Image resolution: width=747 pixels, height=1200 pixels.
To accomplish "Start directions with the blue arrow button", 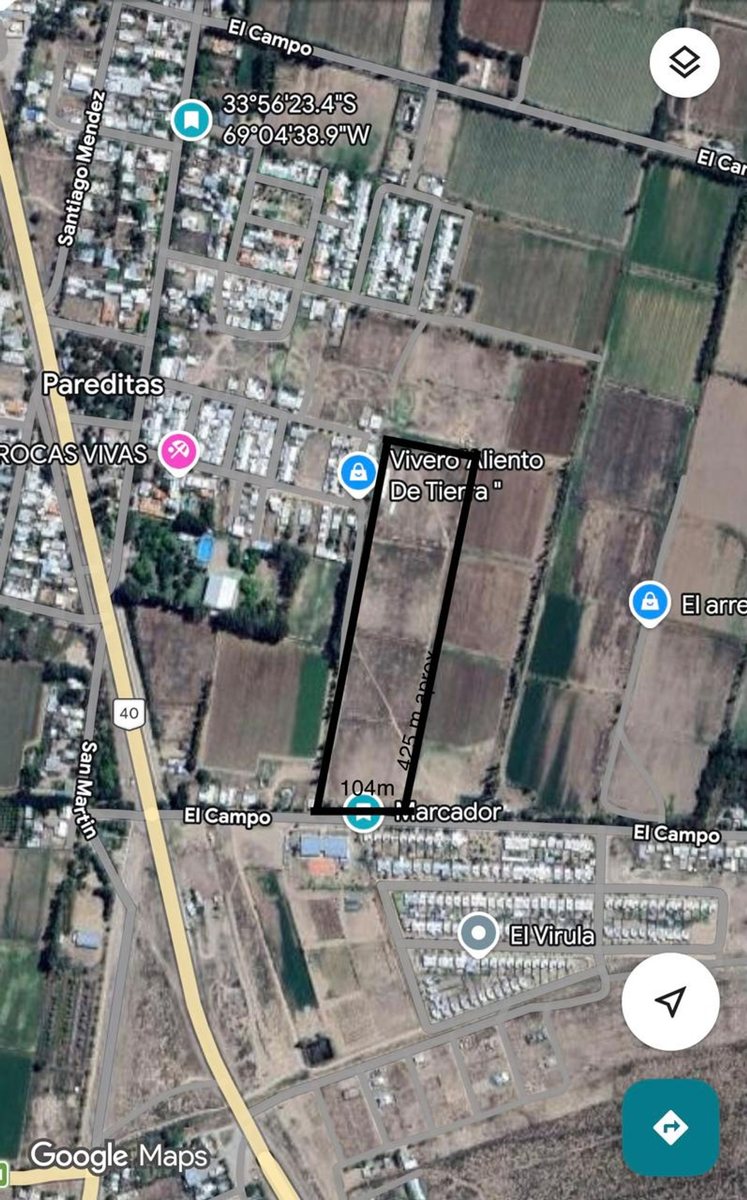I will (670, 1127).
